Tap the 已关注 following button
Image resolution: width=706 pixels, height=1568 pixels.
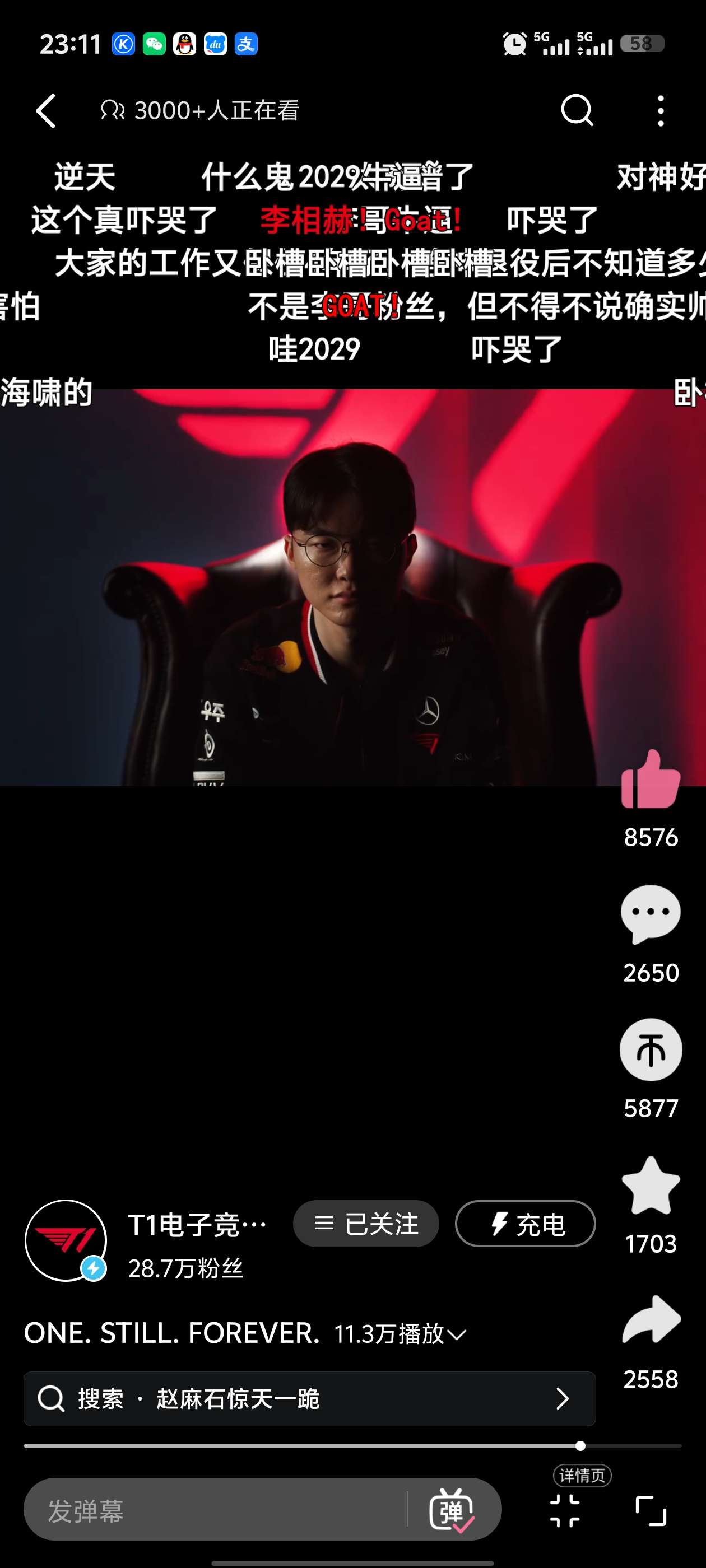coord(365,1224)
